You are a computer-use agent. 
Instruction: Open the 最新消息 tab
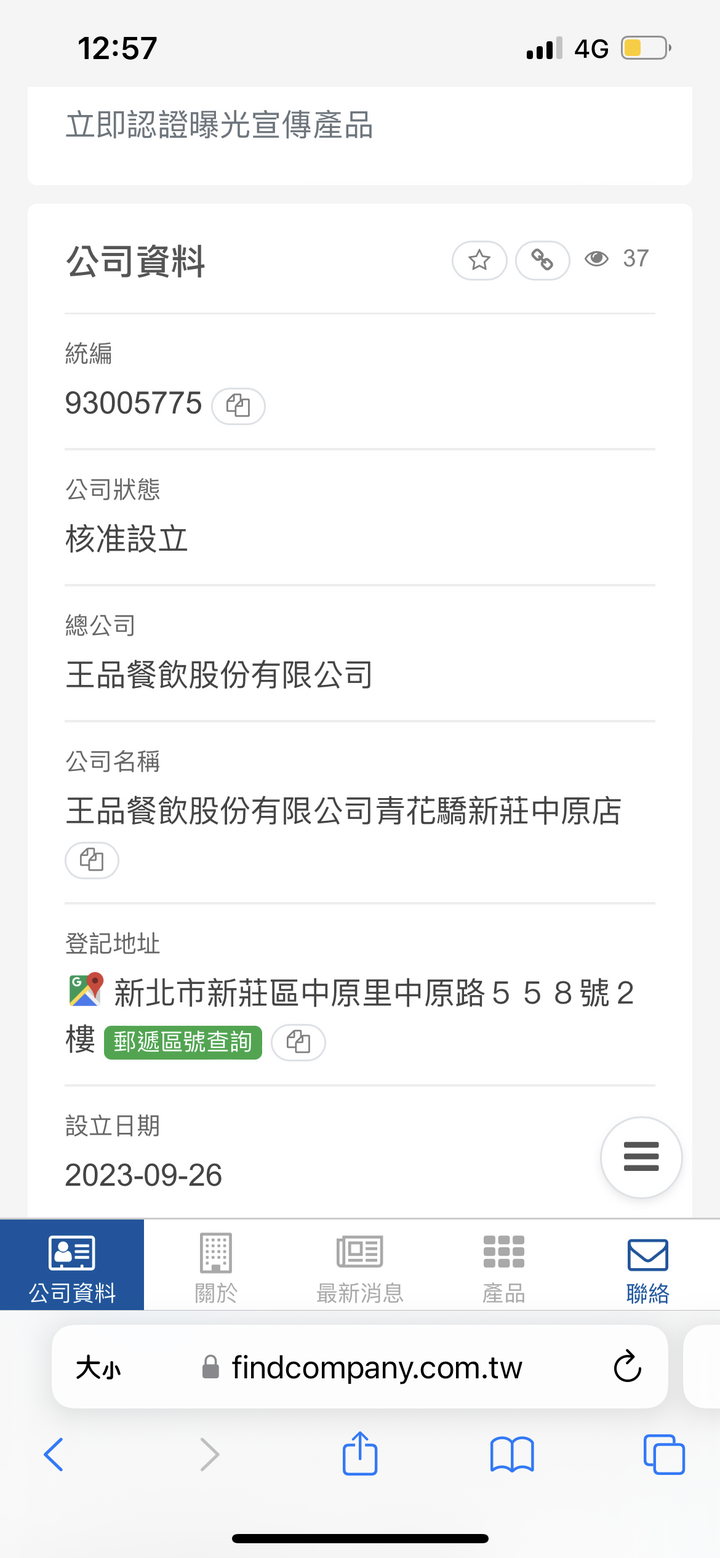click(360, 1264)
